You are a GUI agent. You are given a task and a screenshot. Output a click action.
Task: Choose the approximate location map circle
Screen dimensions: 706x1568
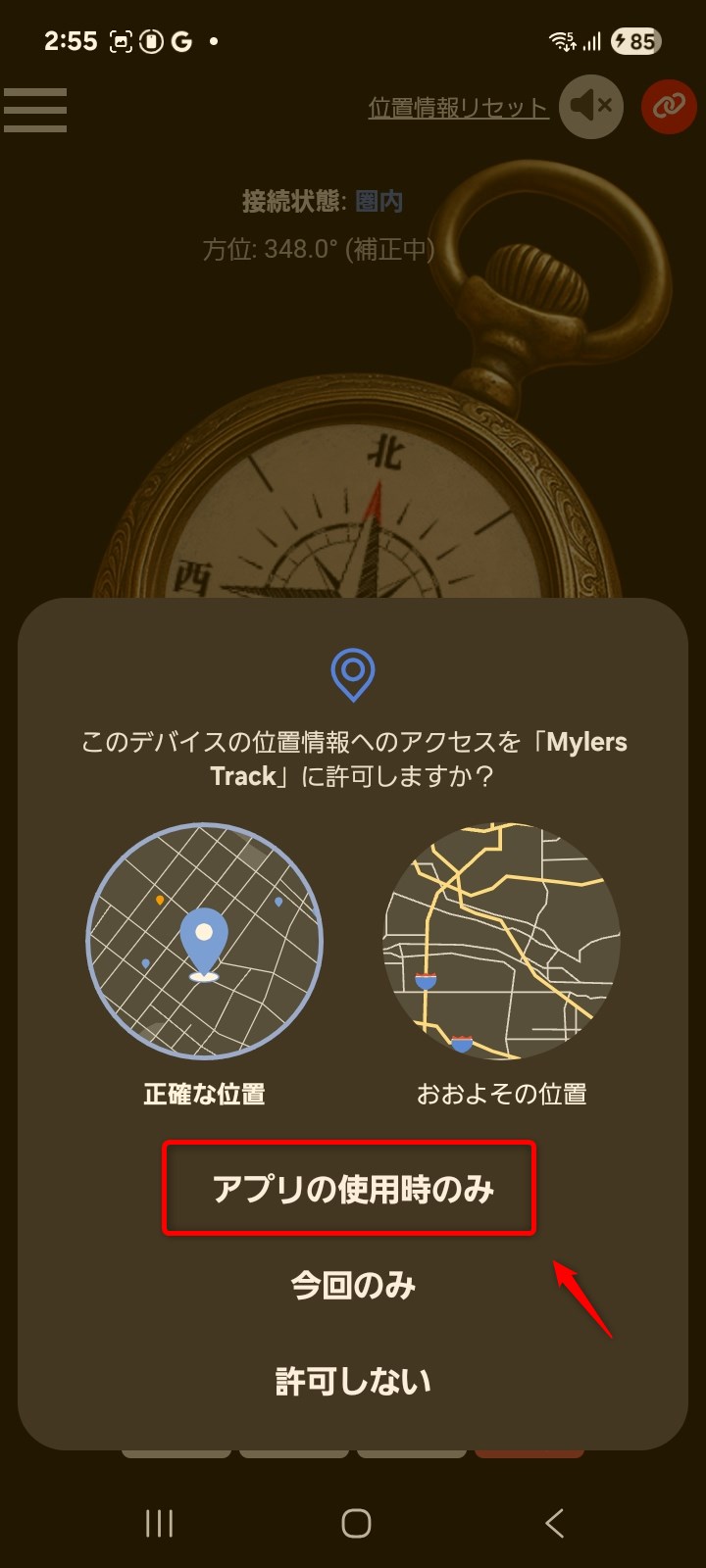pos(500,943)
